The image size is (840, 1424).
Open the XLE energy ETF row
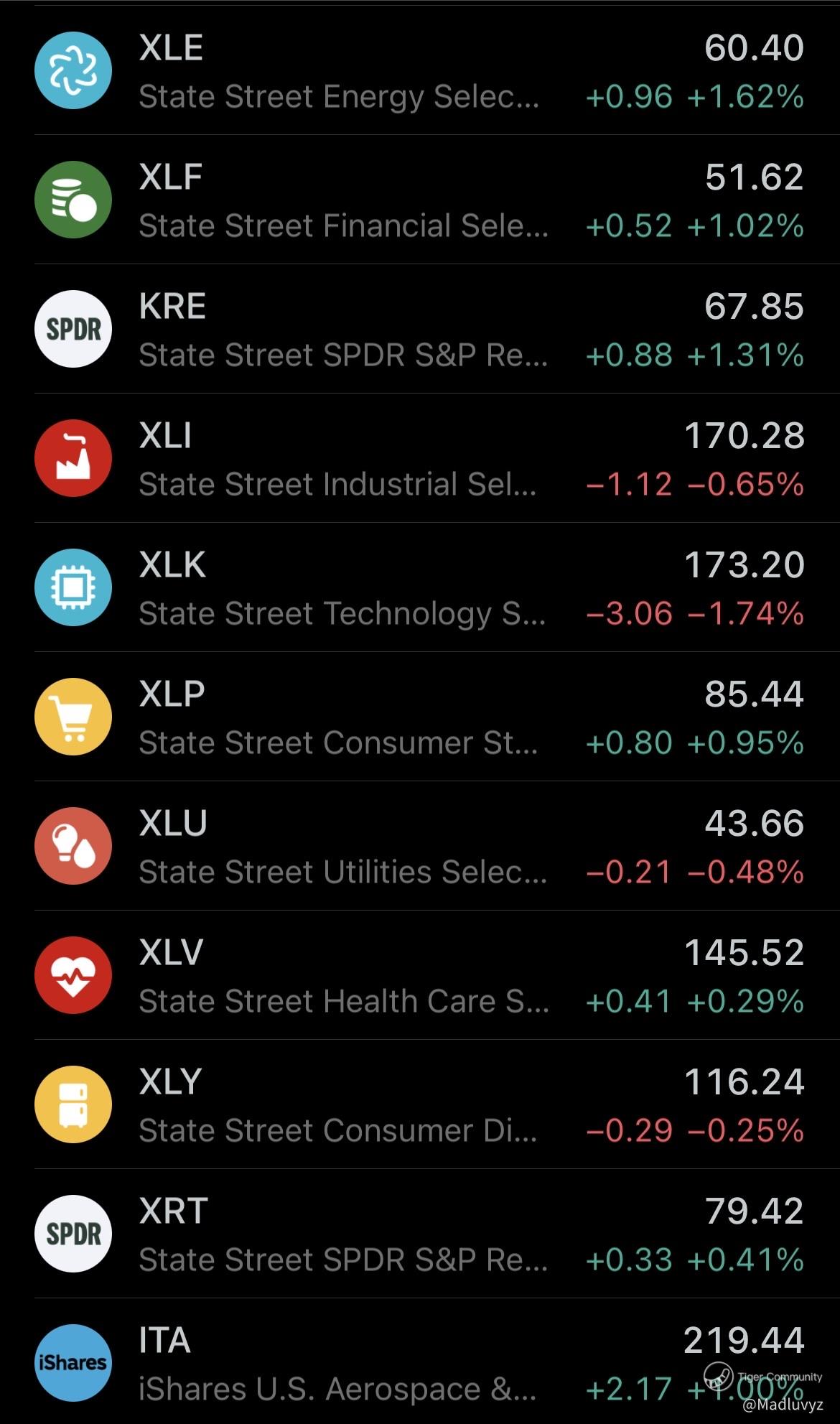point(420,70)
